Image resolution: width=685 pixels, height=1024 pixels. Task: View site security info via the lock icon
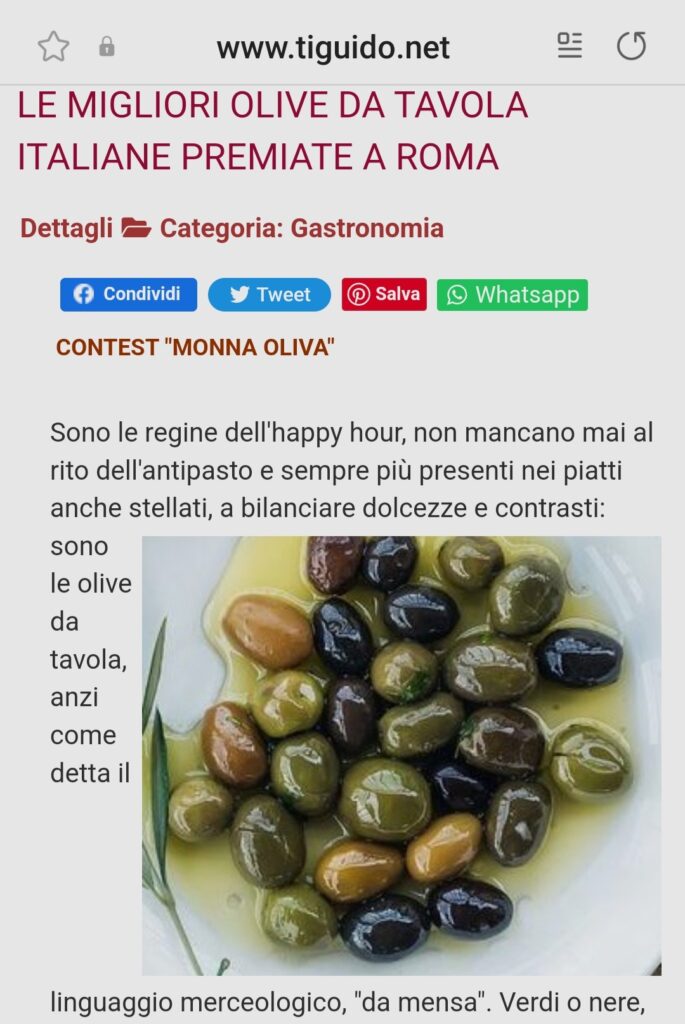point(106,47)
